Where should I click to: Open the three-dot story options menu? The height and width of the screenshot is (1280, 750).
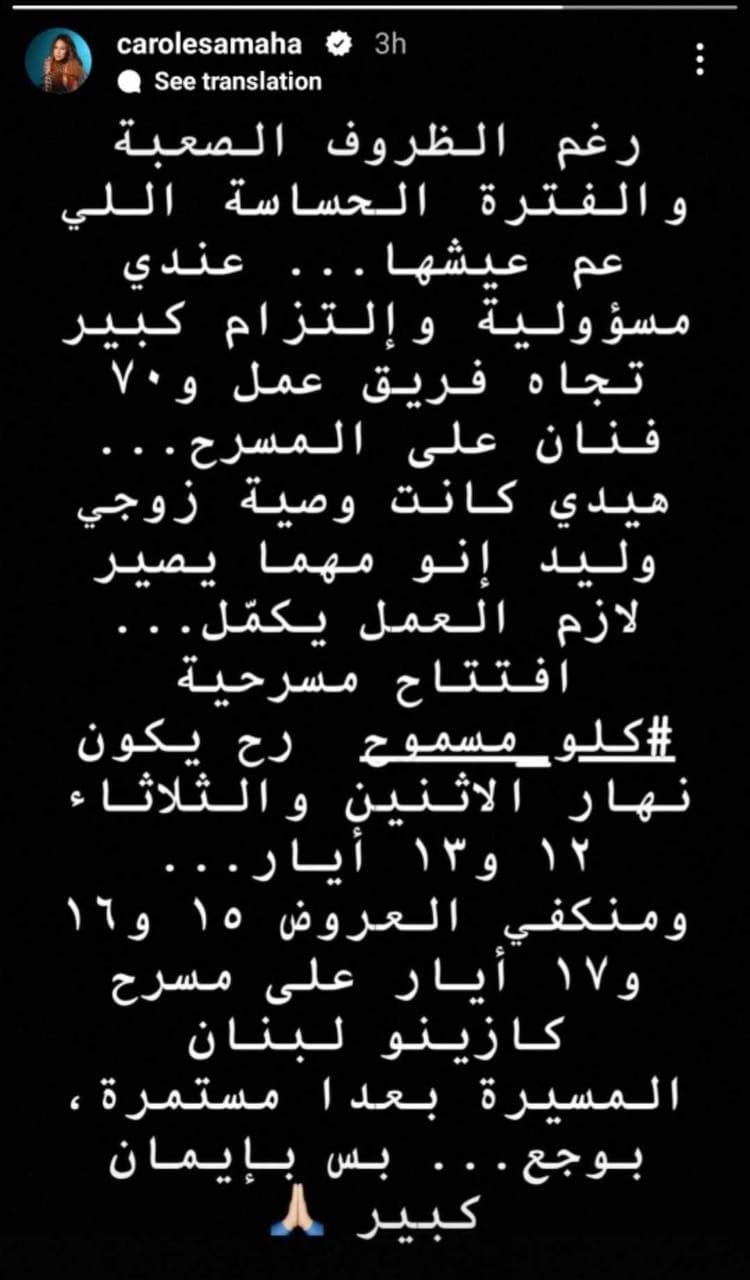(x=700, y=58)
